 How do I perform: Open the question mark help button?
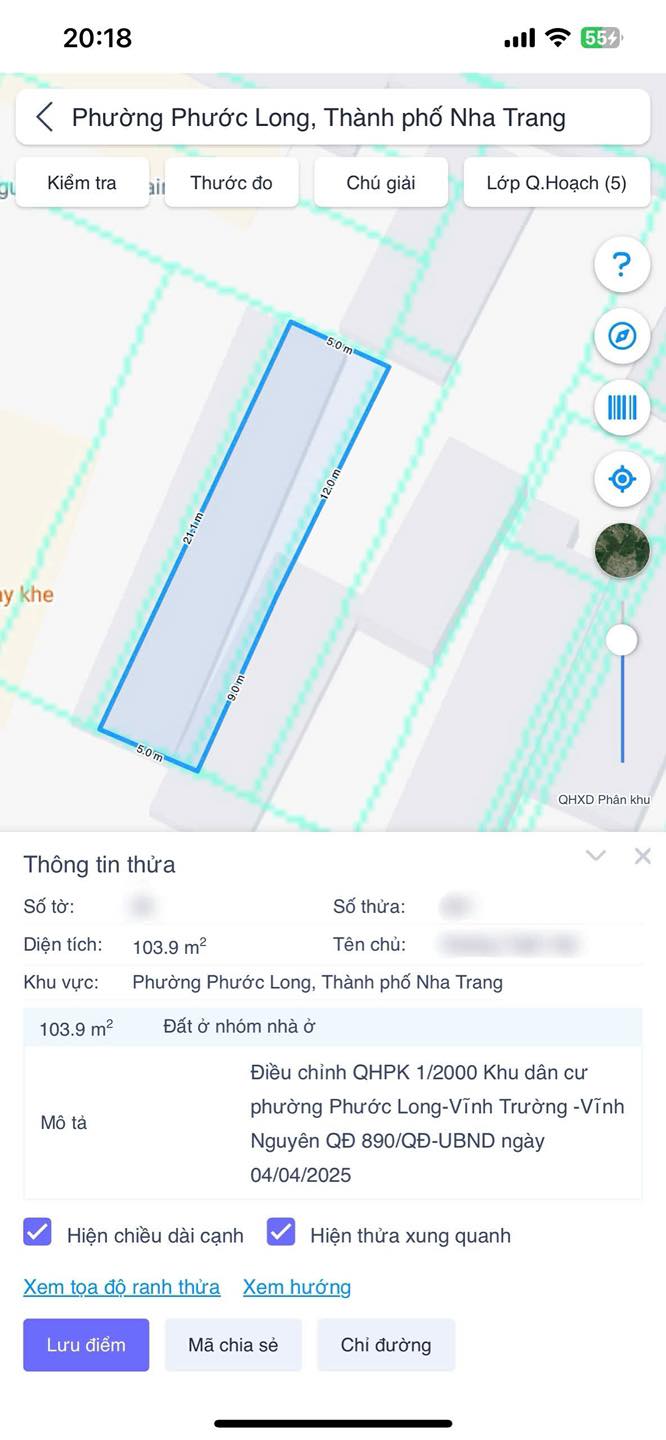coord(622,264)
